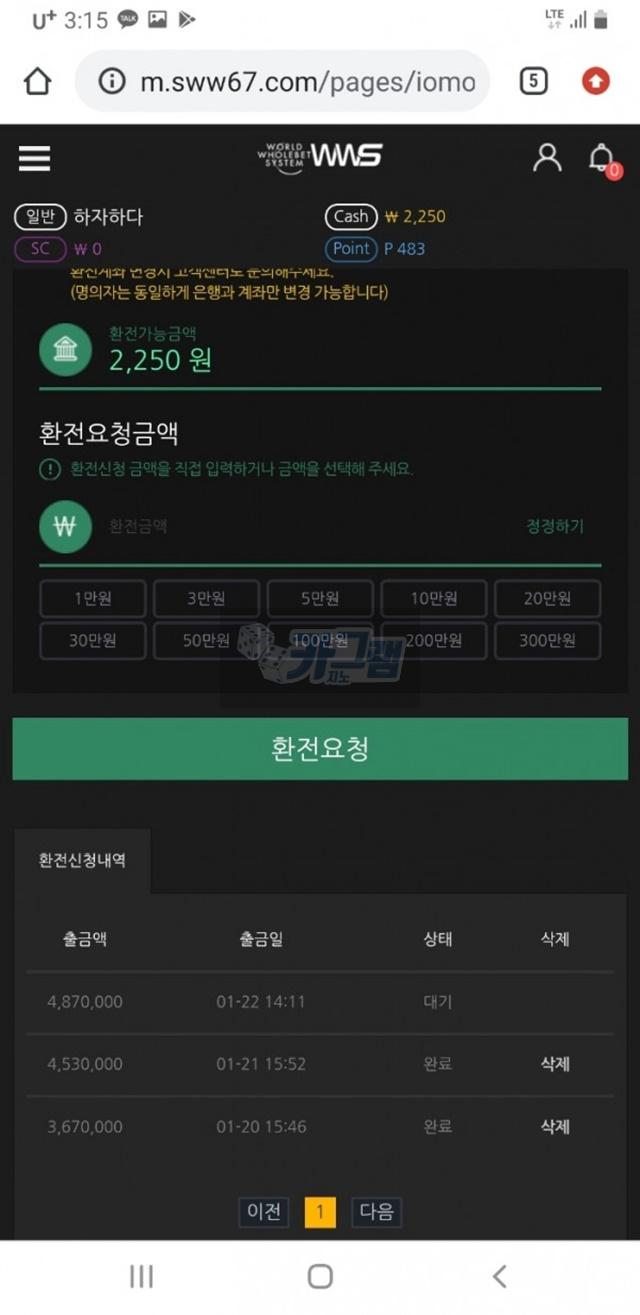Viewport: 640px width, 1315px height.
Task: Select the 30만원 amount
Action: (93, 641)
